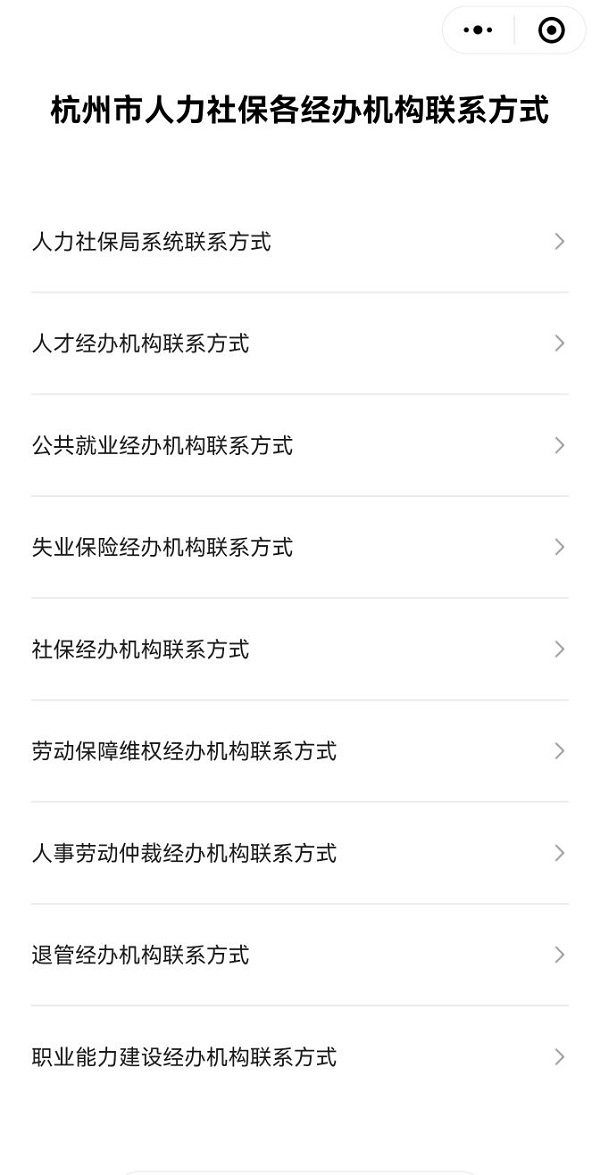The height and width of the screenshot is (1175, 600).
Task: Open 劳动保障维权经办机构联系方式
Action: (x=300, y=752)
